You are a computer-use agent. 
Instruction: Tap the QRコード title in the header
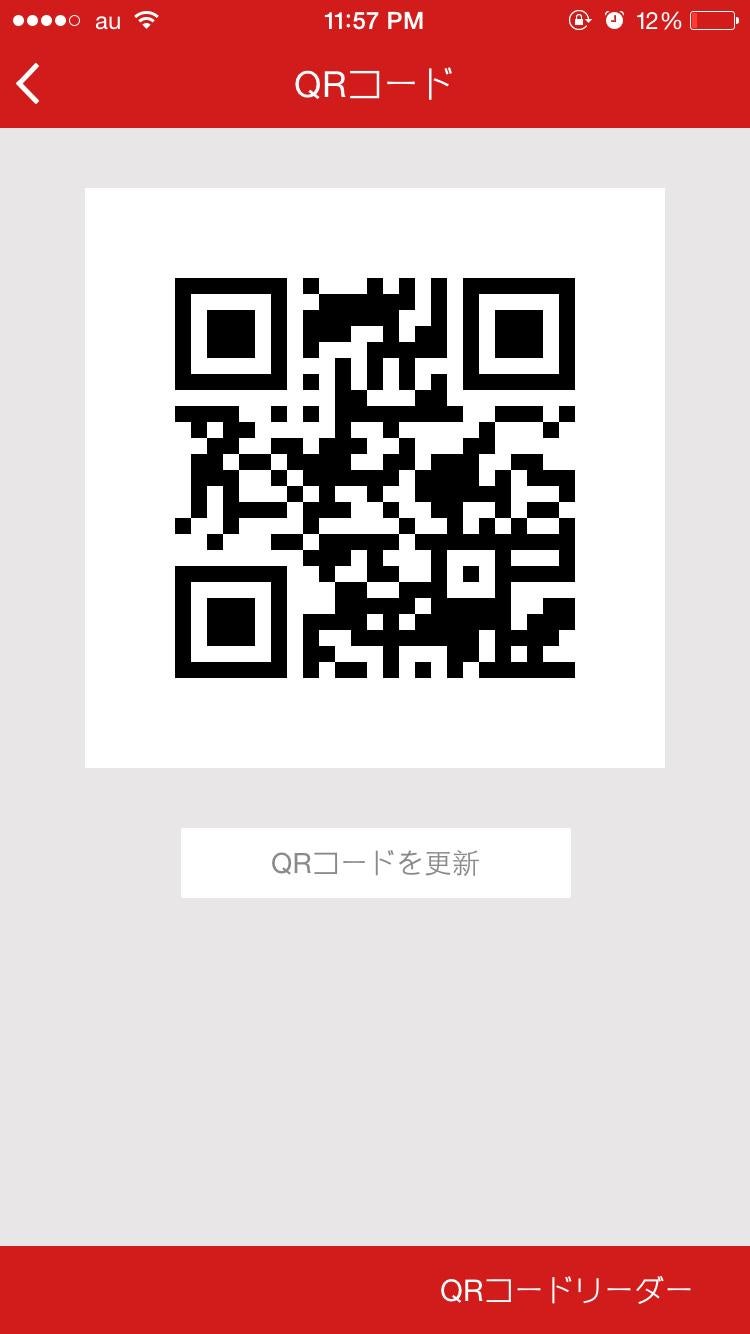click(x=375, y=84)
